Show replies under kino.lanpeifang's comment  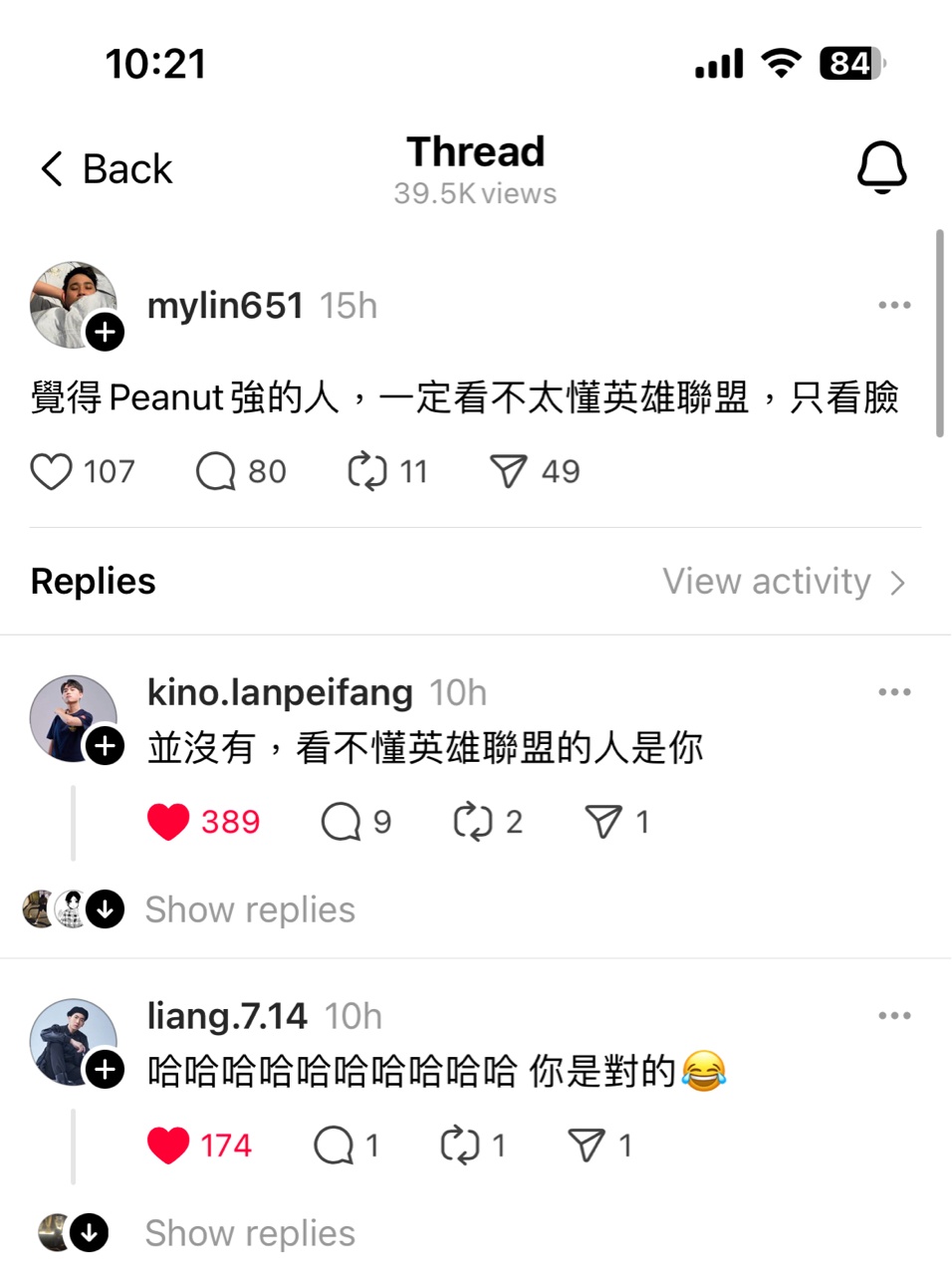(x=249, y=909)
